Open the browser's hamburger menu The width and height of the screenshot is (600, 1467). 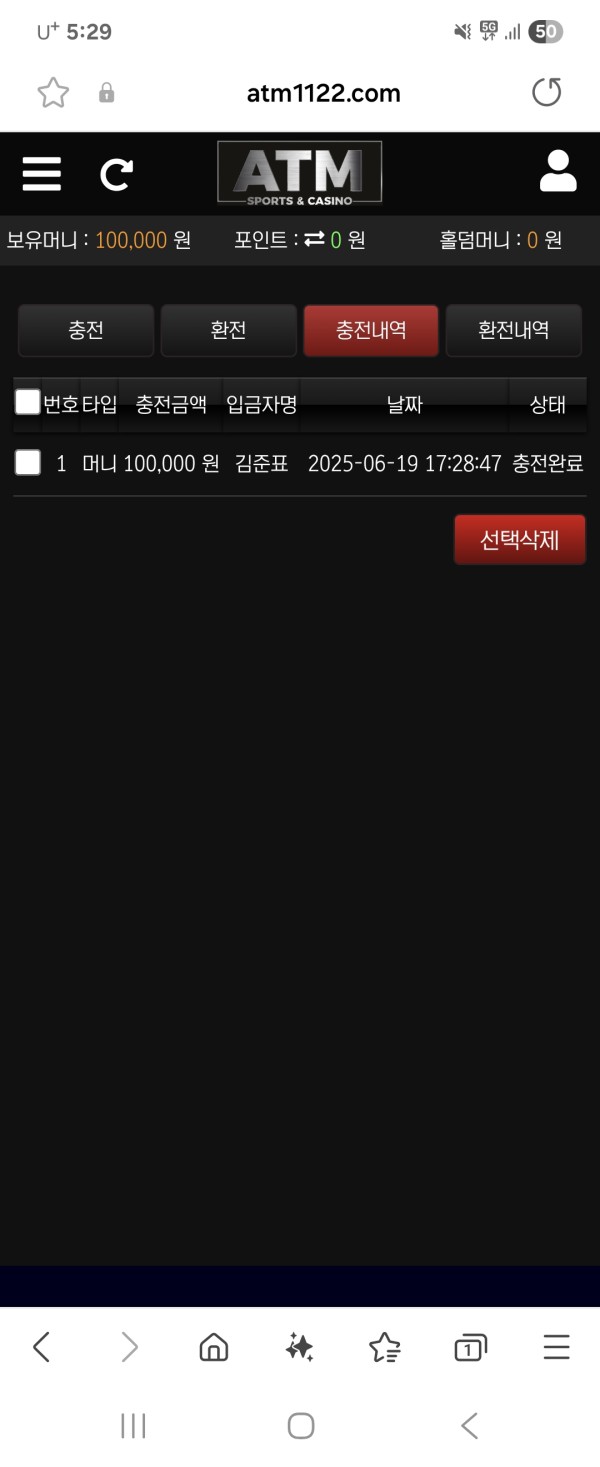556,1348
